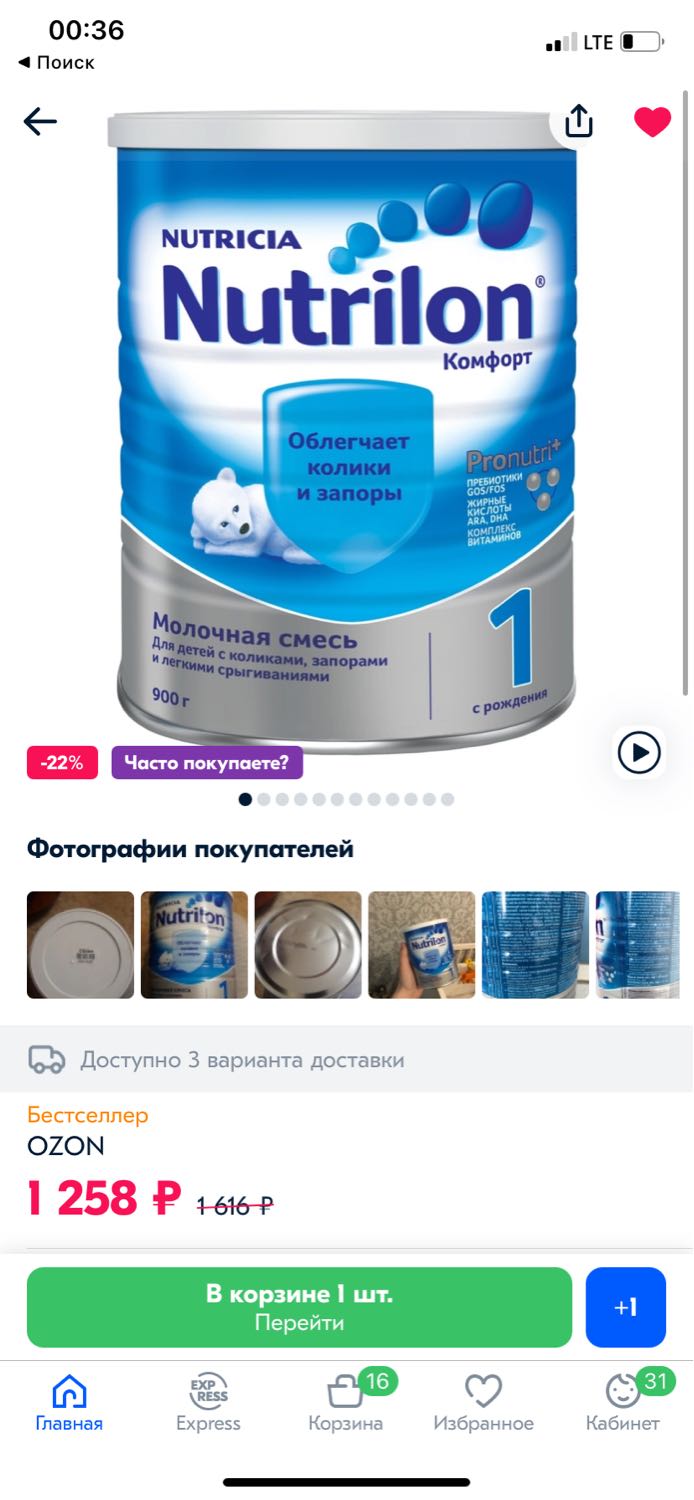Go to cart via "В корзине 1 шт." button
This screenshot has width=694, height=1500.
coord(299,1307)
